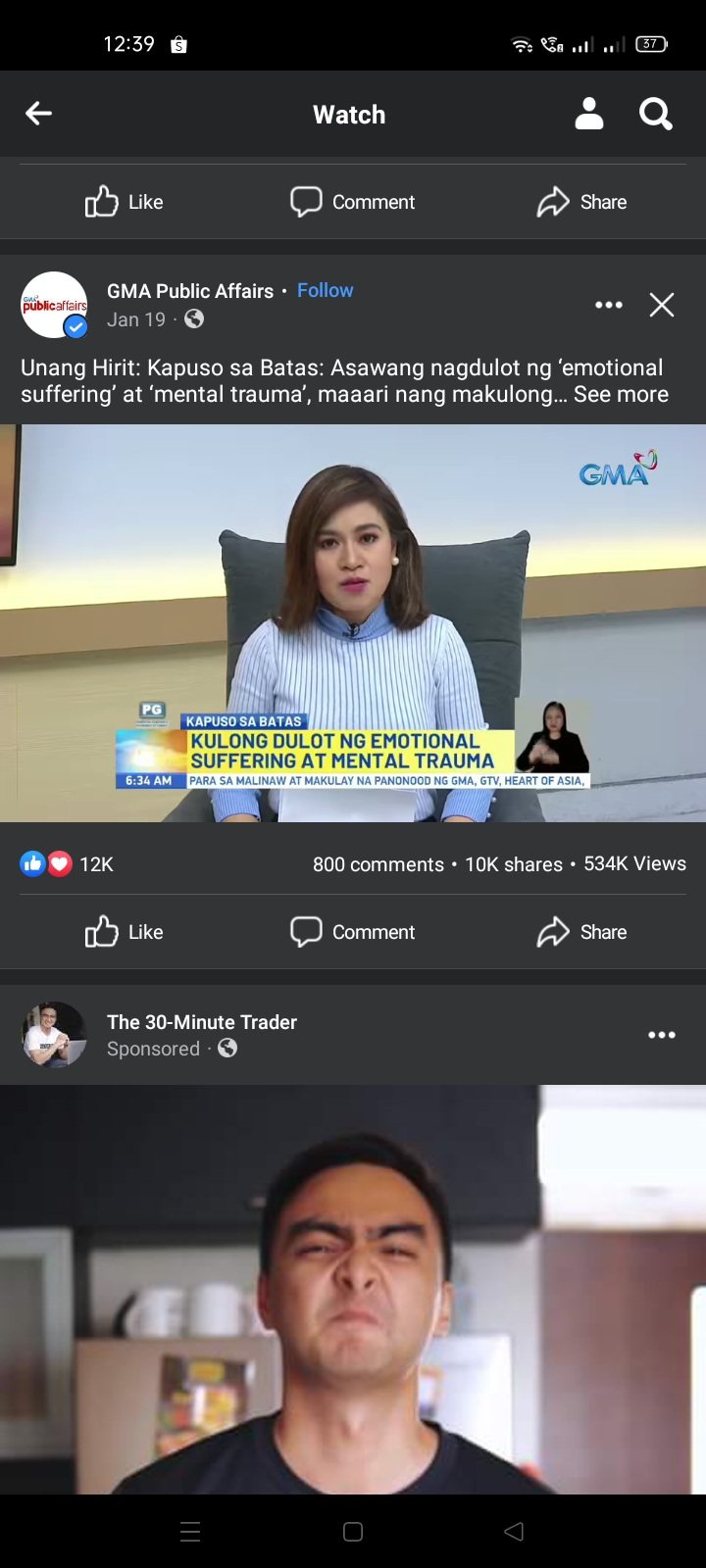This screenshot has height=1568, width=706.
Task: Share the GMA Public Affairs video
Action: click(581, 932)
